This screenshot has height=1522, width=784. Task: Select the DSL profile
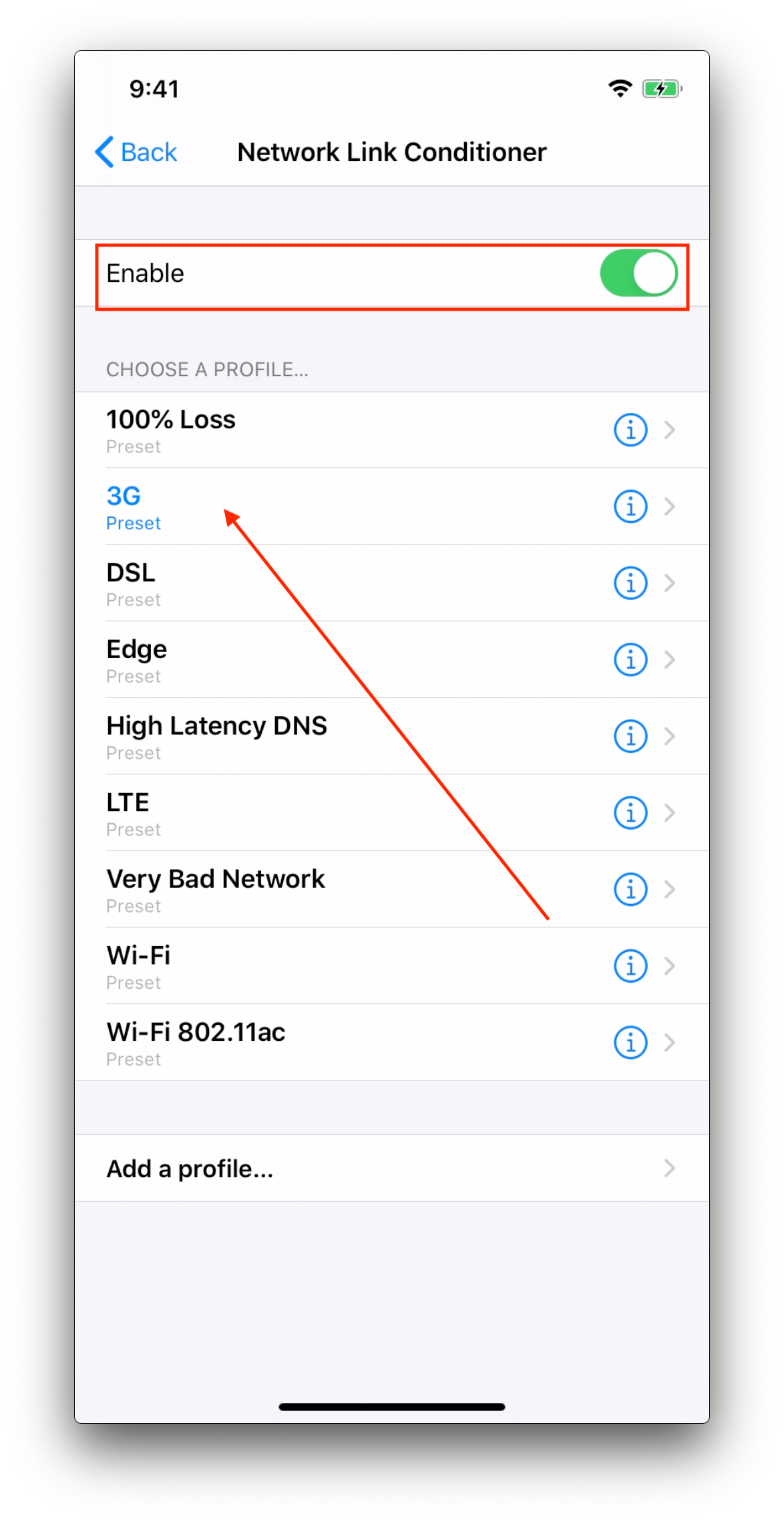[392, 583]
